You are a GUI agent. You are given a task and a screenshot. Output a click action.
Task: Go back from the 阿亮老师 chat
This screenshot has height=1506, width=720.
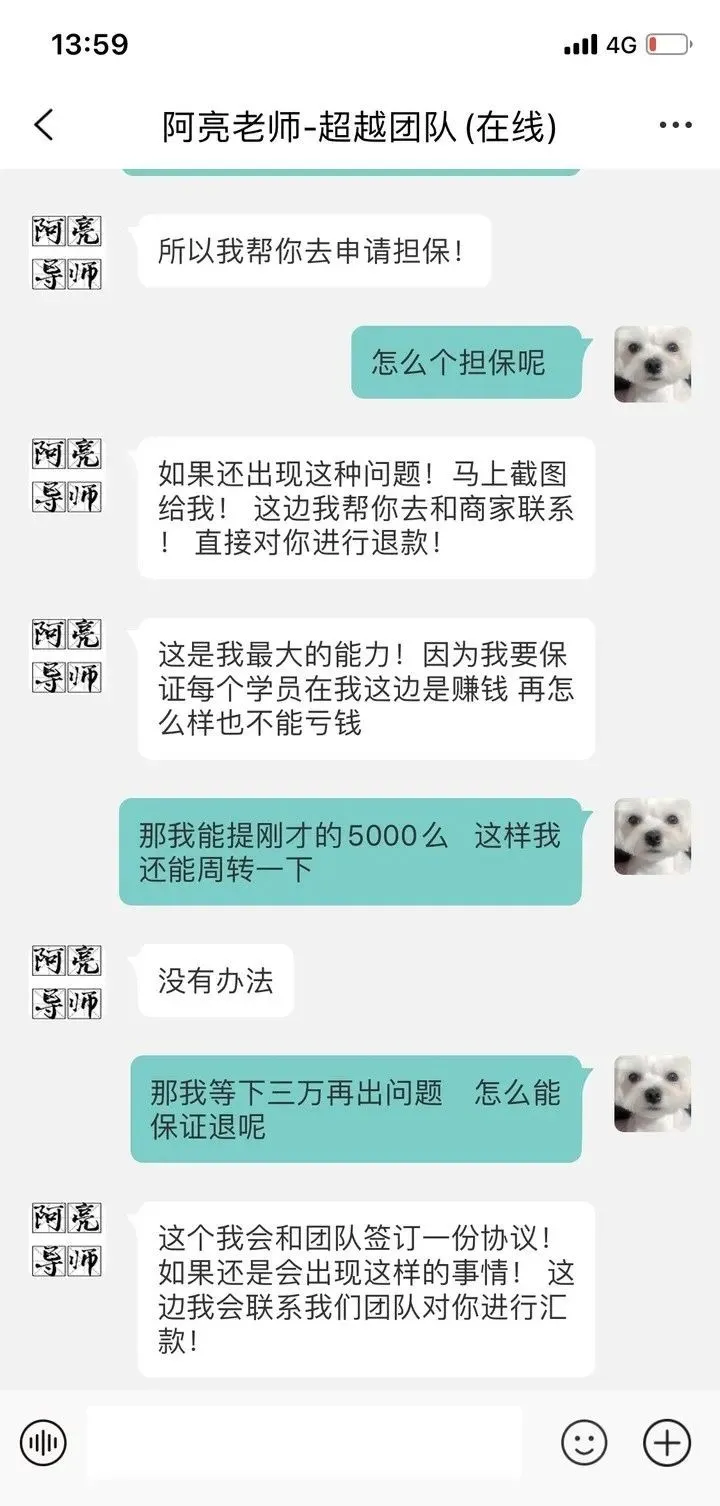point(44,126)
